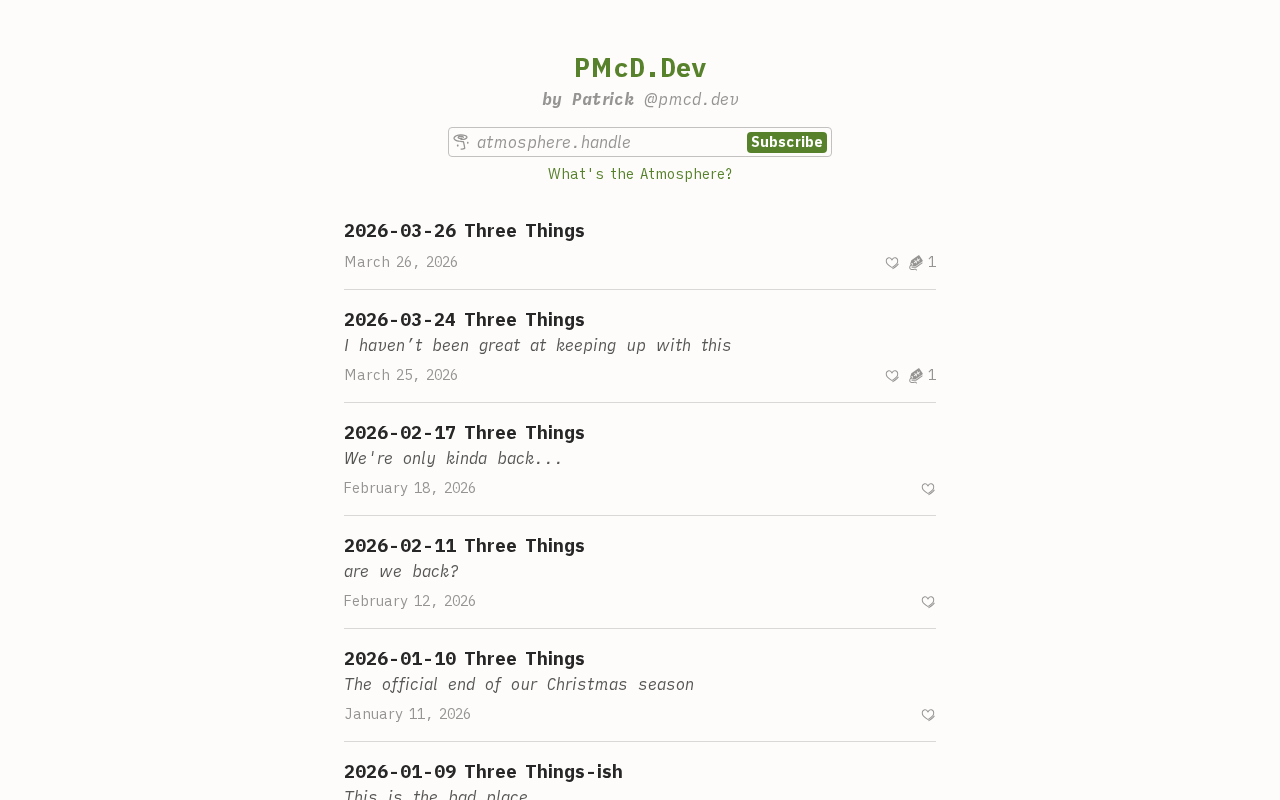Open the 2026-03-24 Three Things post
Viewport: 1280px width, 800px height.
(x=464, y=320)
